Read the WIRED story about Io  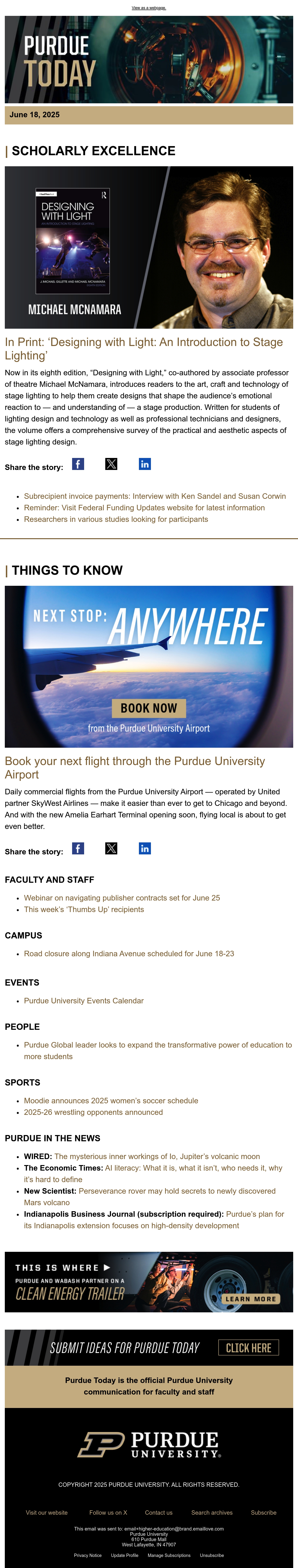157,1156
